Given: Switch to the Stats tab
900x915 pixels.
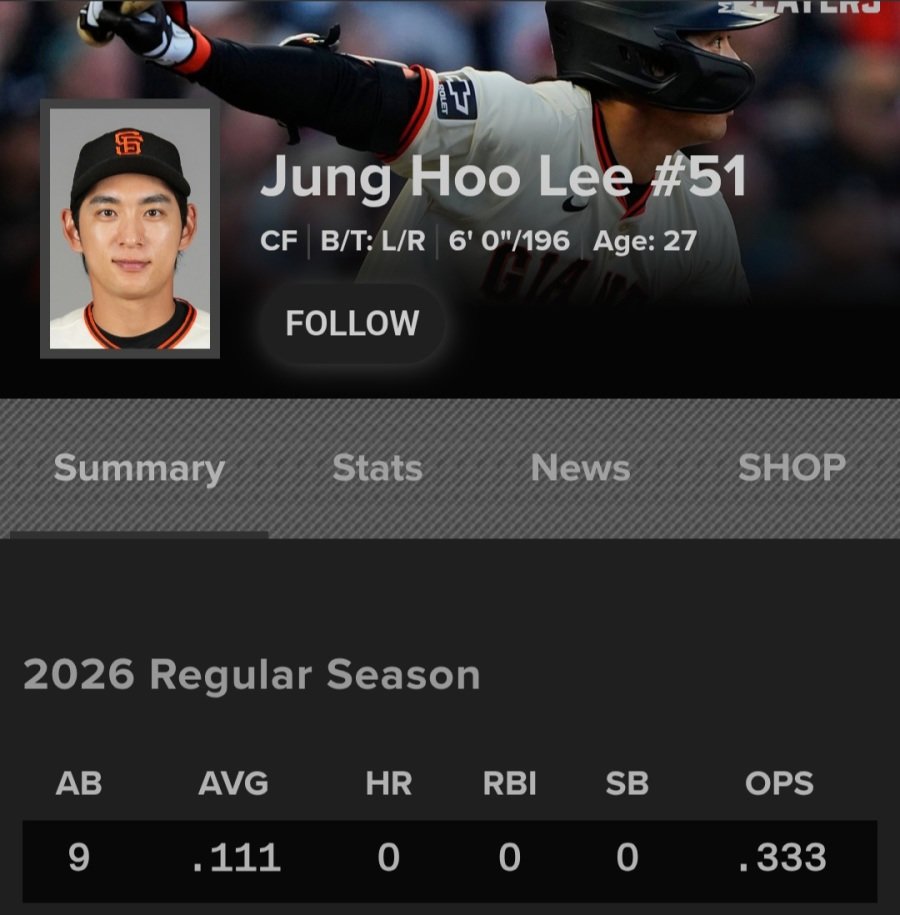Looking at the screenshot, I should tap(377, 468).
